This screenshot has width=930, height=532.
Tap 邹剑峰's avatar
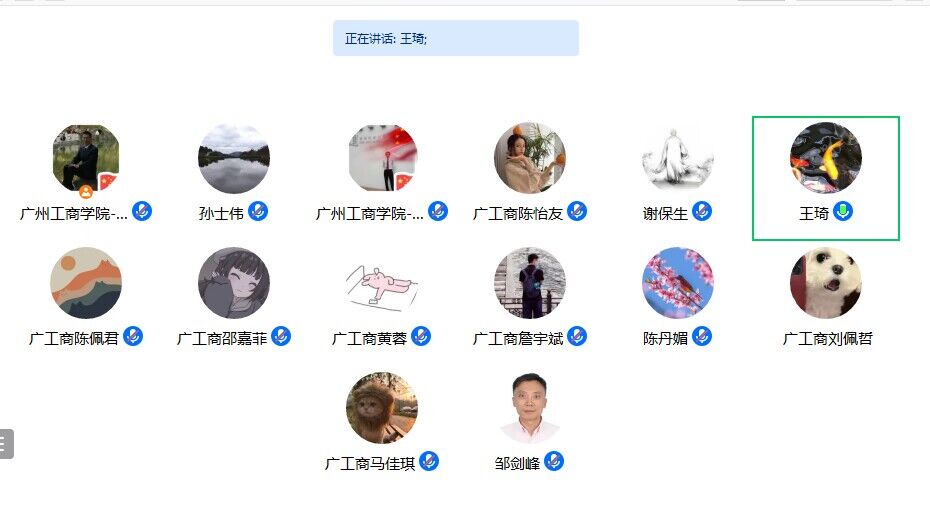530,408
